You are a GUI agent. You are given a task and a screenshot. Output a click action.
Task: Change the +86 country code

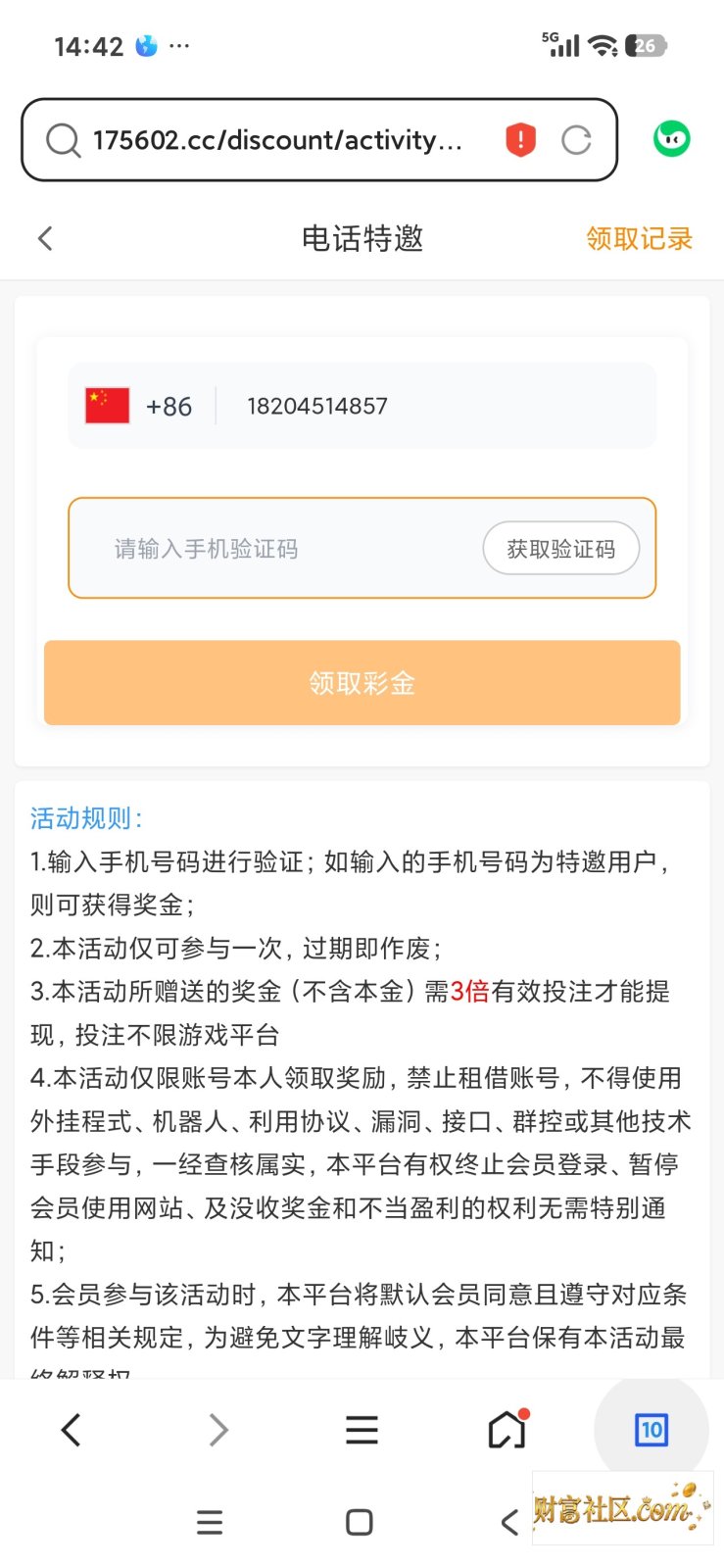pyautogui.click(x=139, y=406)
